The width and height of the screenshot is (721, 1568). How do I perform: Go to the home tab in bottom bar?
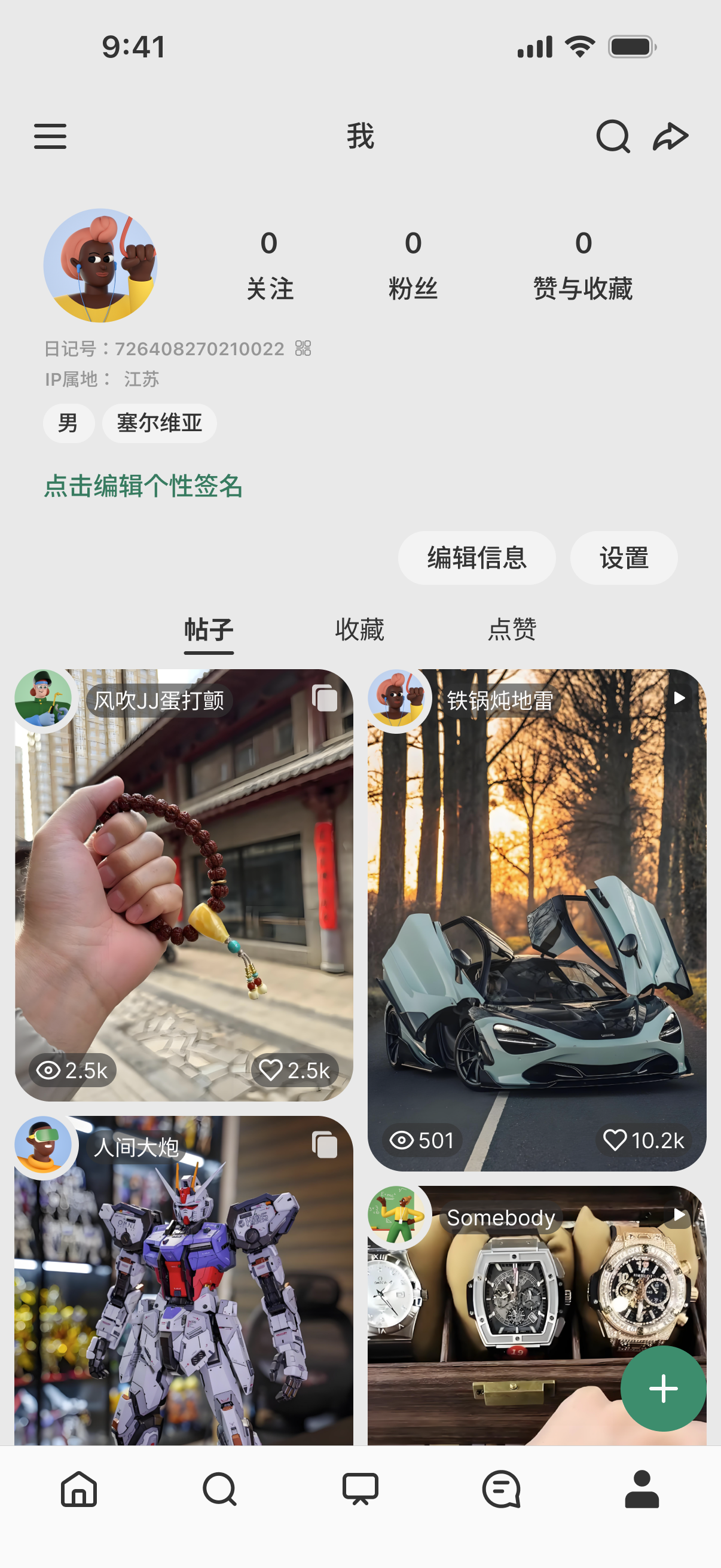point(79,1489)
